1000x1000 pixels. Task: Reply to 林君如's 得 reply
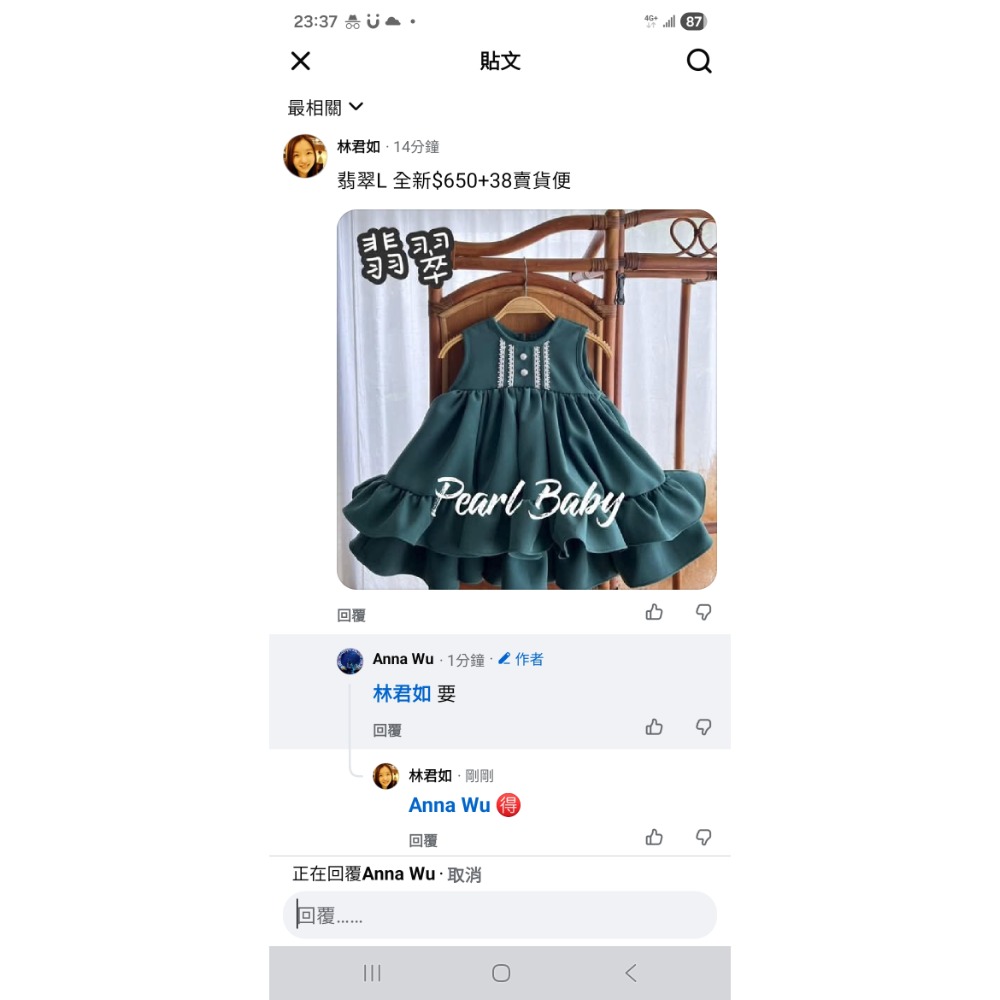point(423,841)
